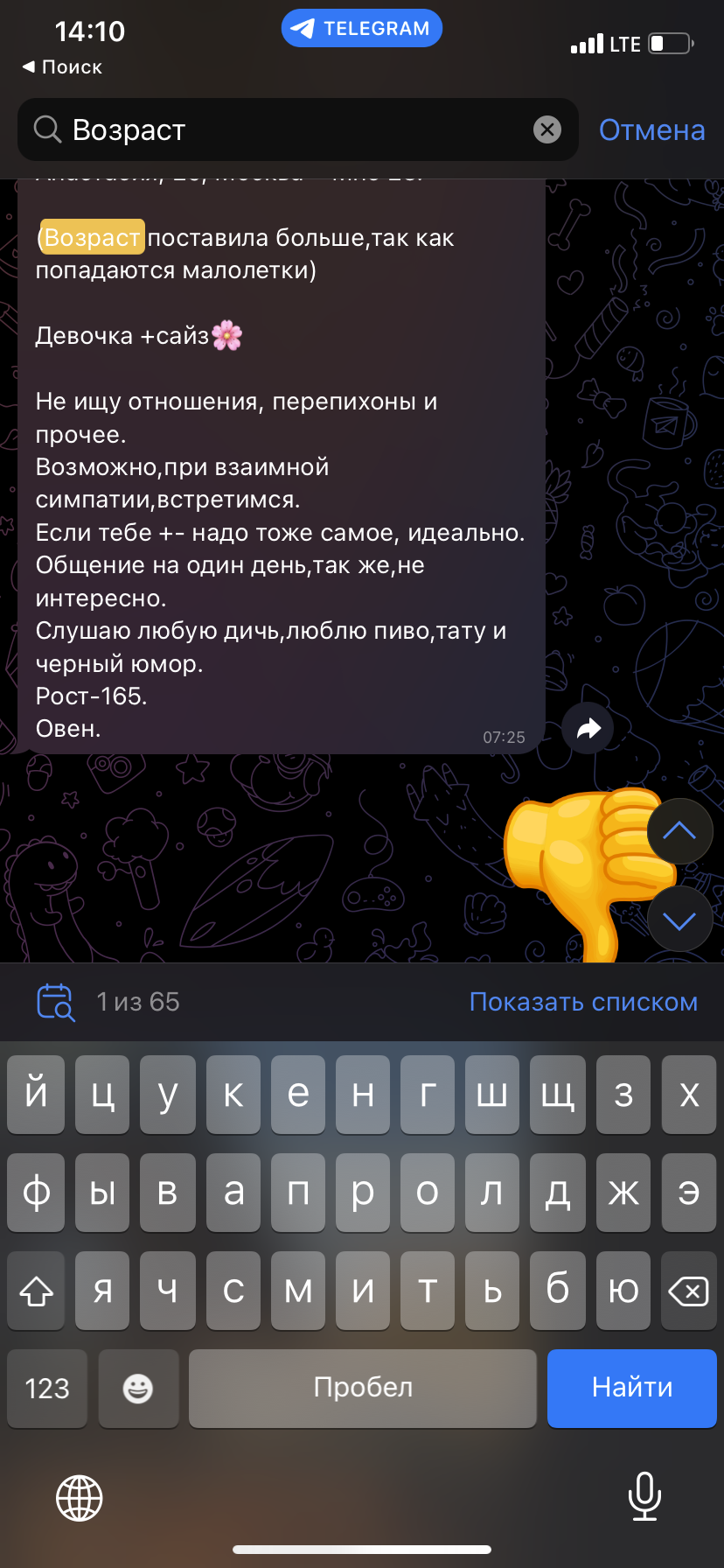
Task: Open the emoji keyboard
Action: (x=138, y=1388)
